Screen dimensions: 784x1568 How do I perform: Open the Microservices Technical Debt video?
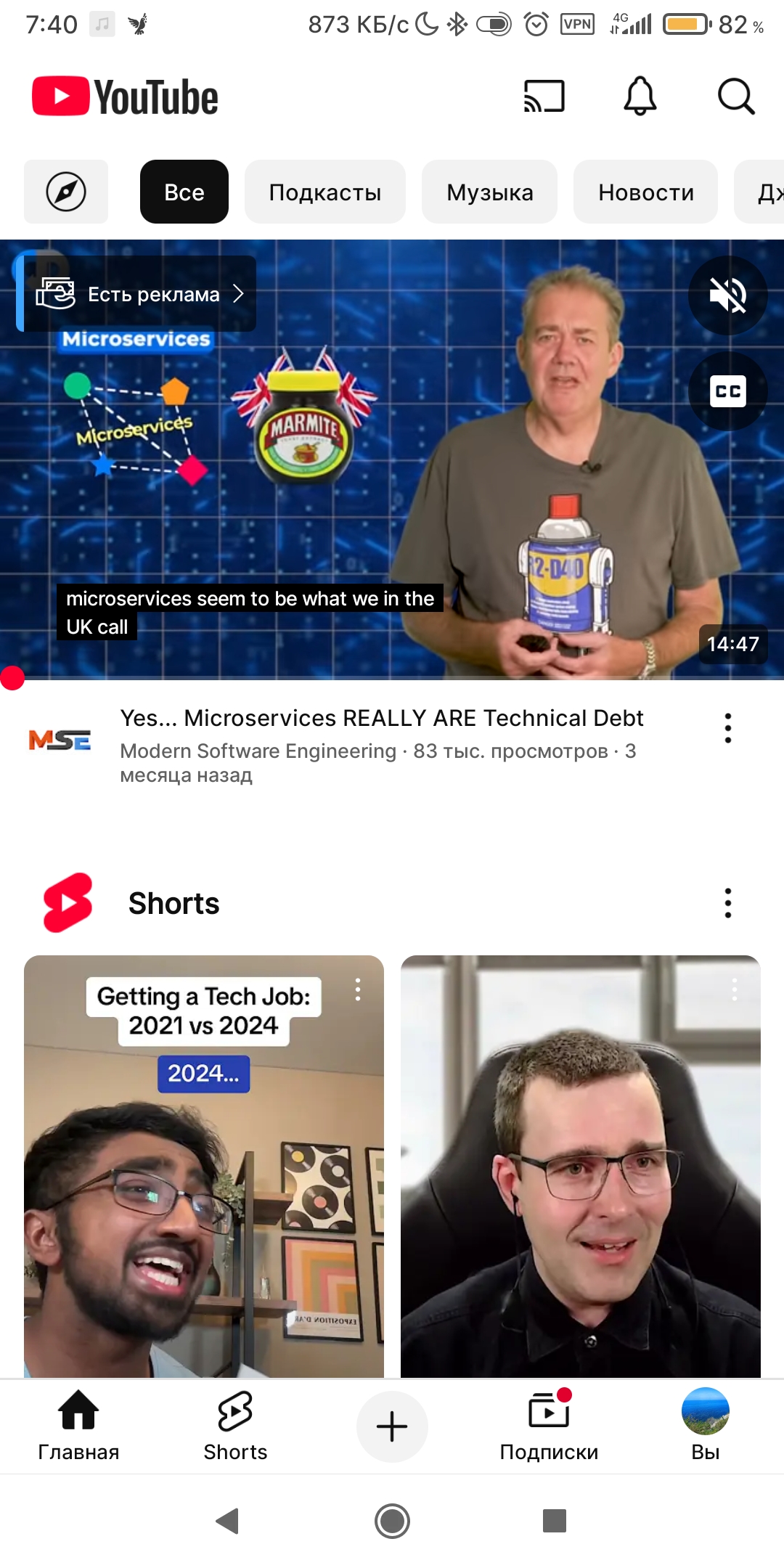[x=381, y=718]
